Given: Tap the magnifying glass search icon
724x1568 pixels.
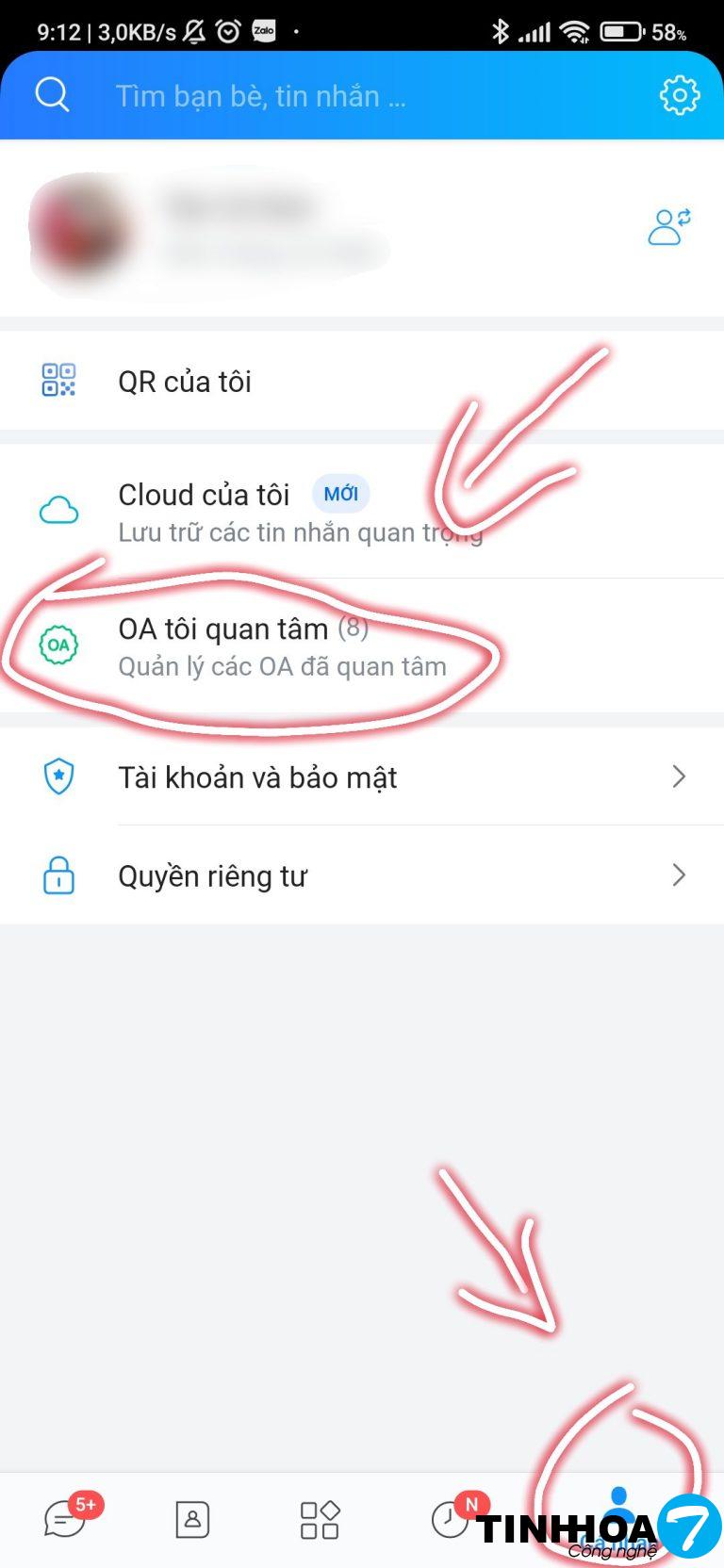Looking at the screenshot, I should [x=52, y=95].
